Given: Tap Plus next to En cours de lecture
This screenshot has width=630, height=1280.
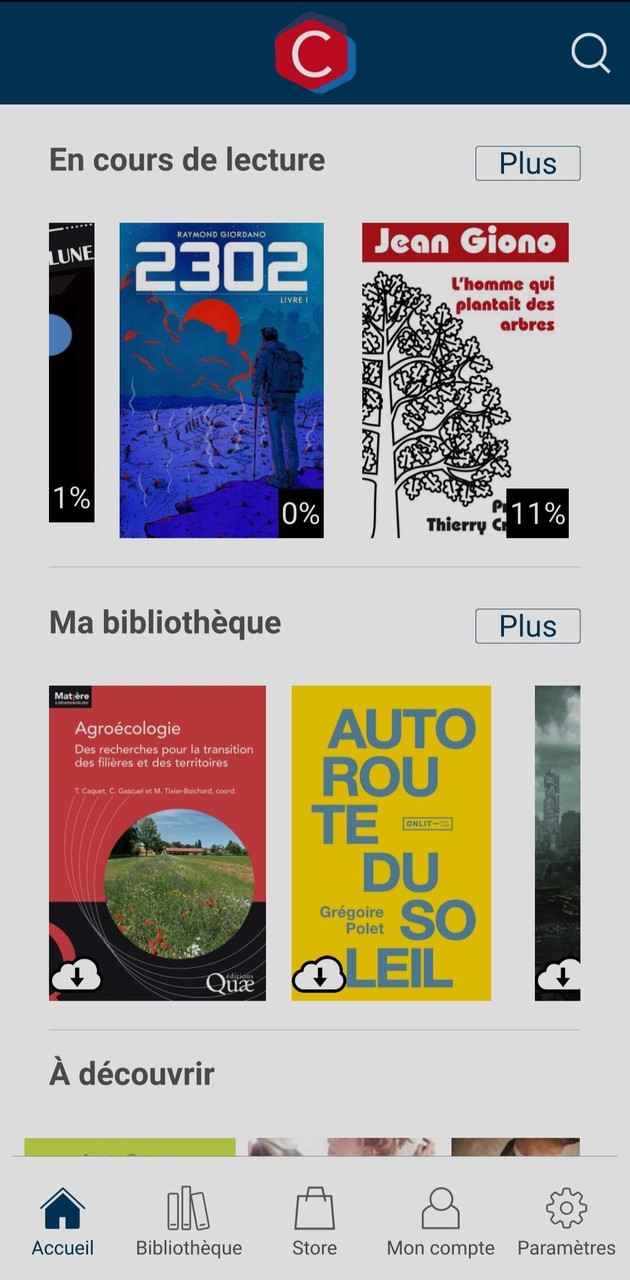Looking at the screenshot, I should (527, 163).
